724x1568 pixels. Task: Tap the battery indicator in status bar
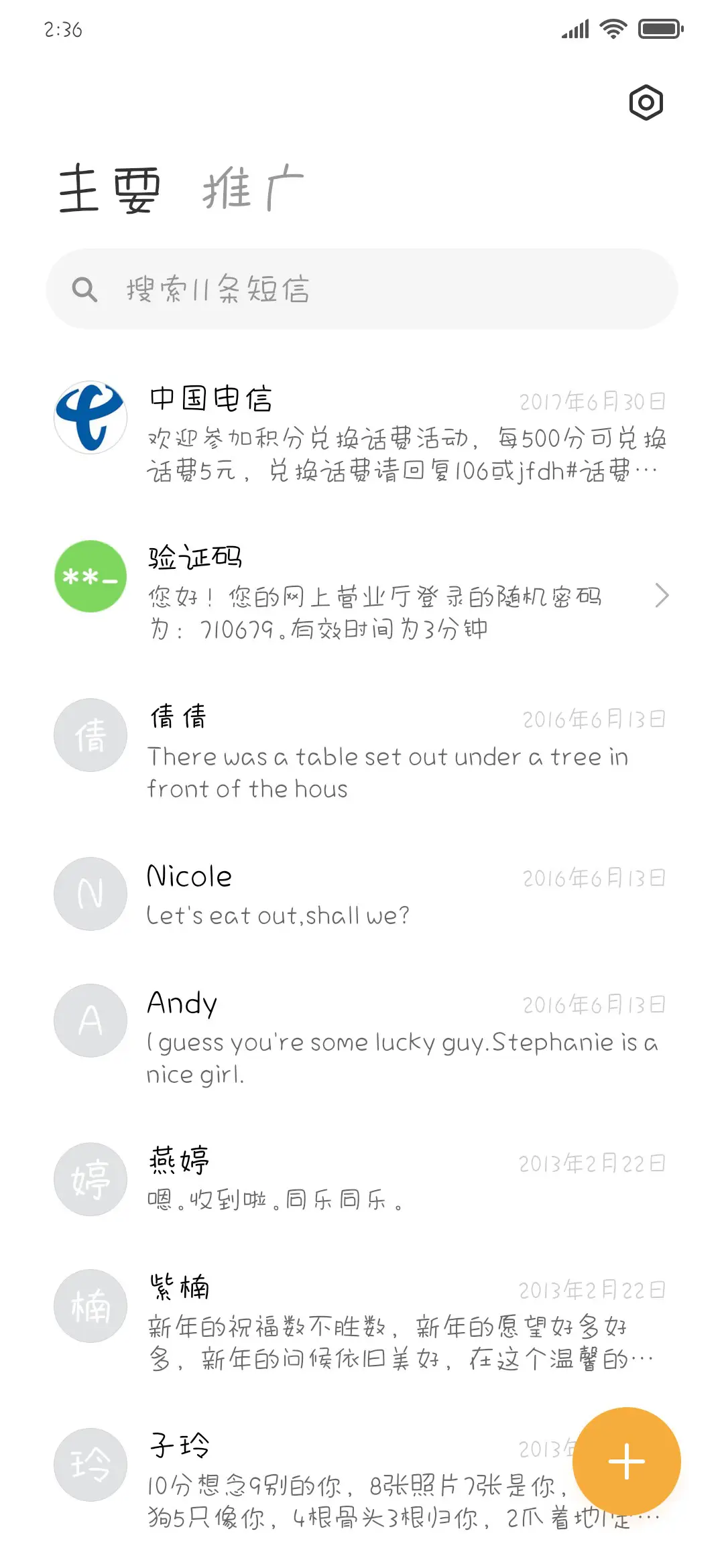658,29
